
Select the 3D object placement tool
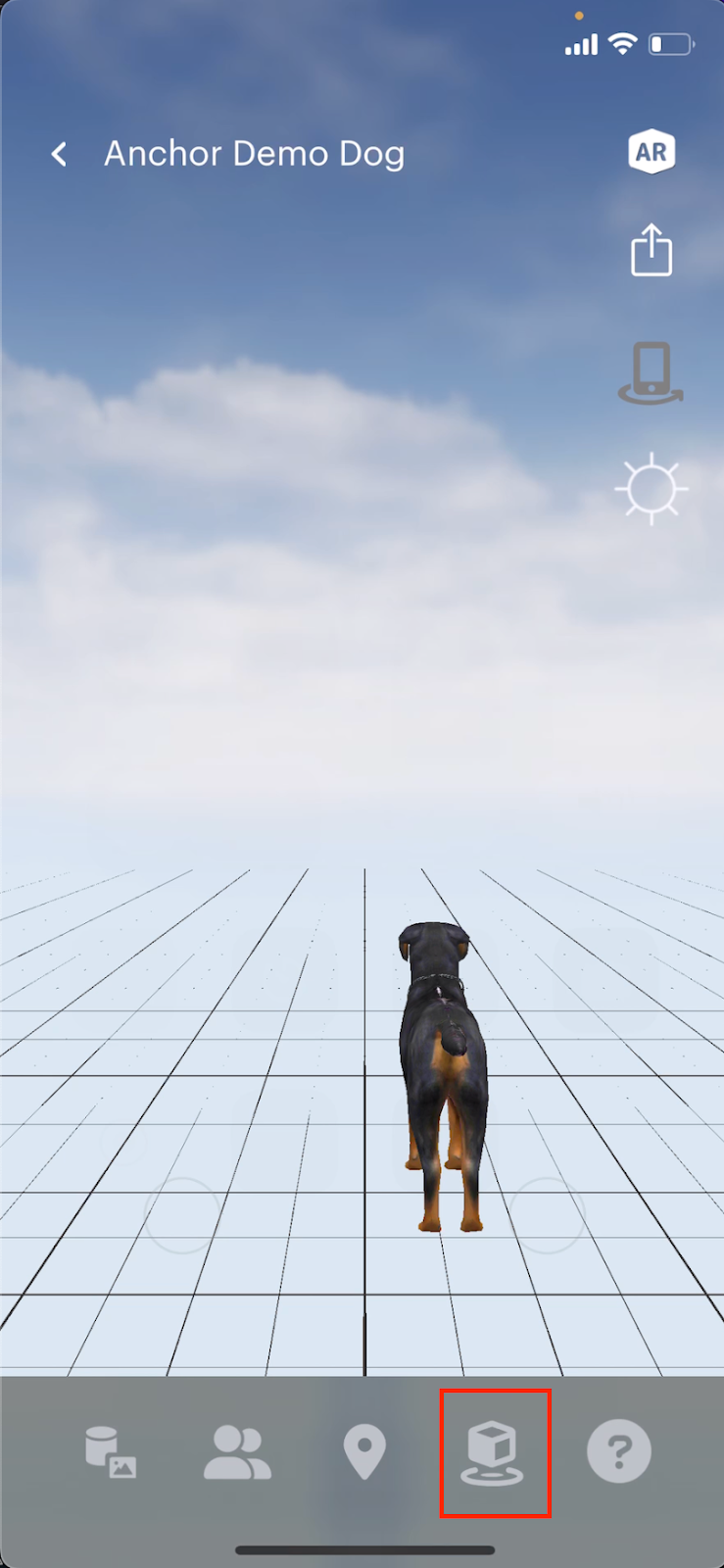493,1453
